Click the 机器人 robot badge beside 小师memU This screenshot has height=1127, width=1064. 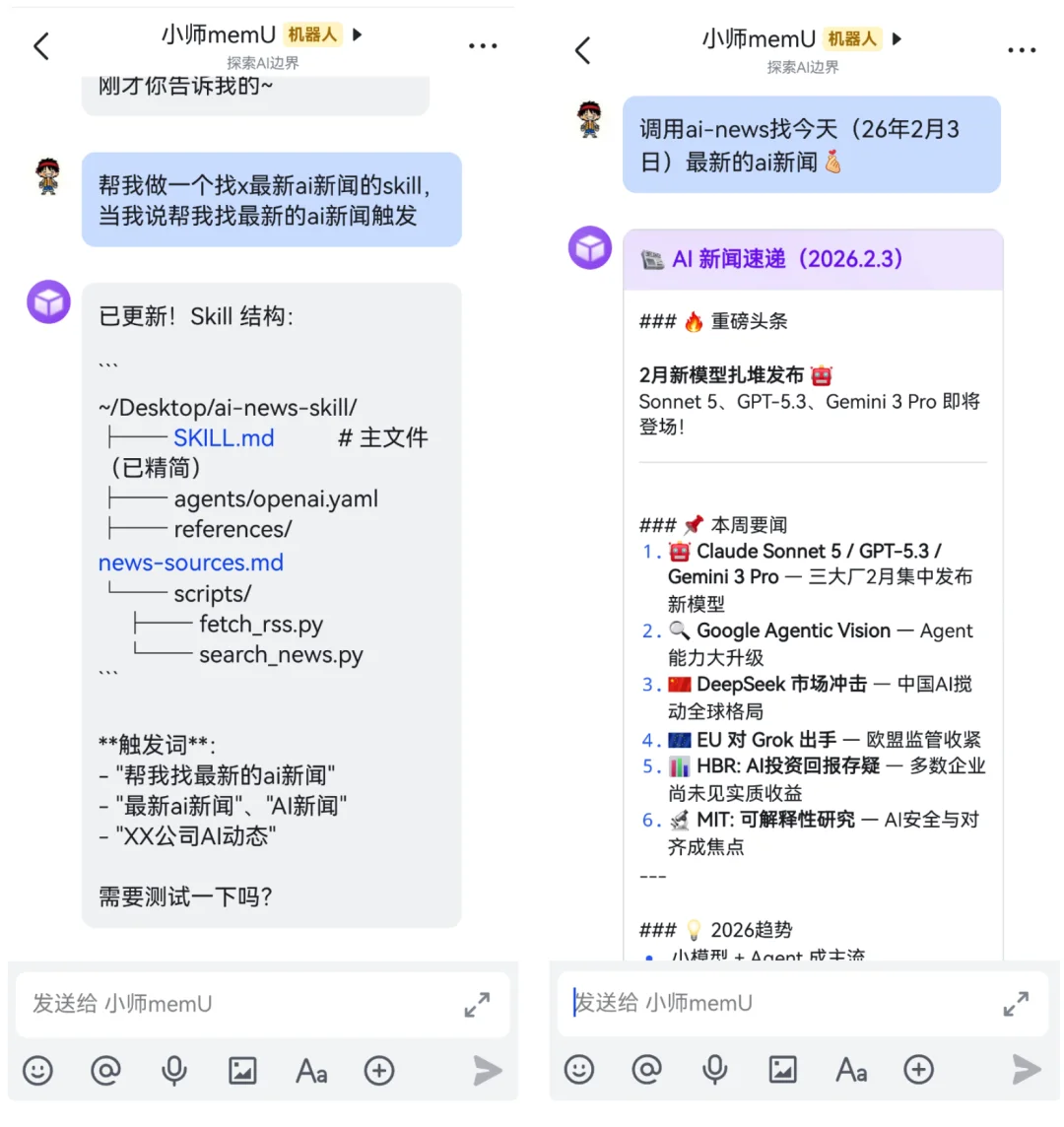coord(314,33)
